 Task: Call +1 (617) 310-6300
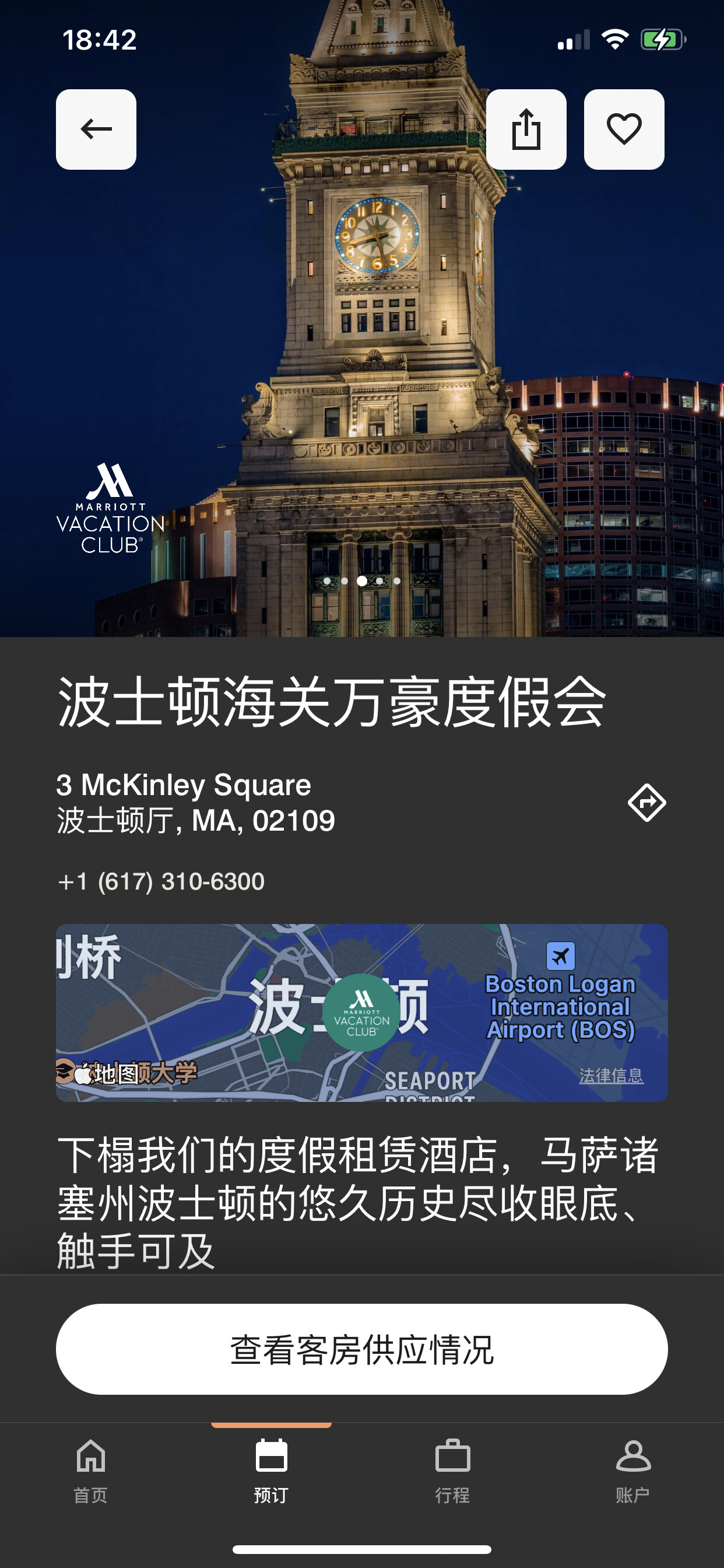pyautogui.click(x=161, y=881)
